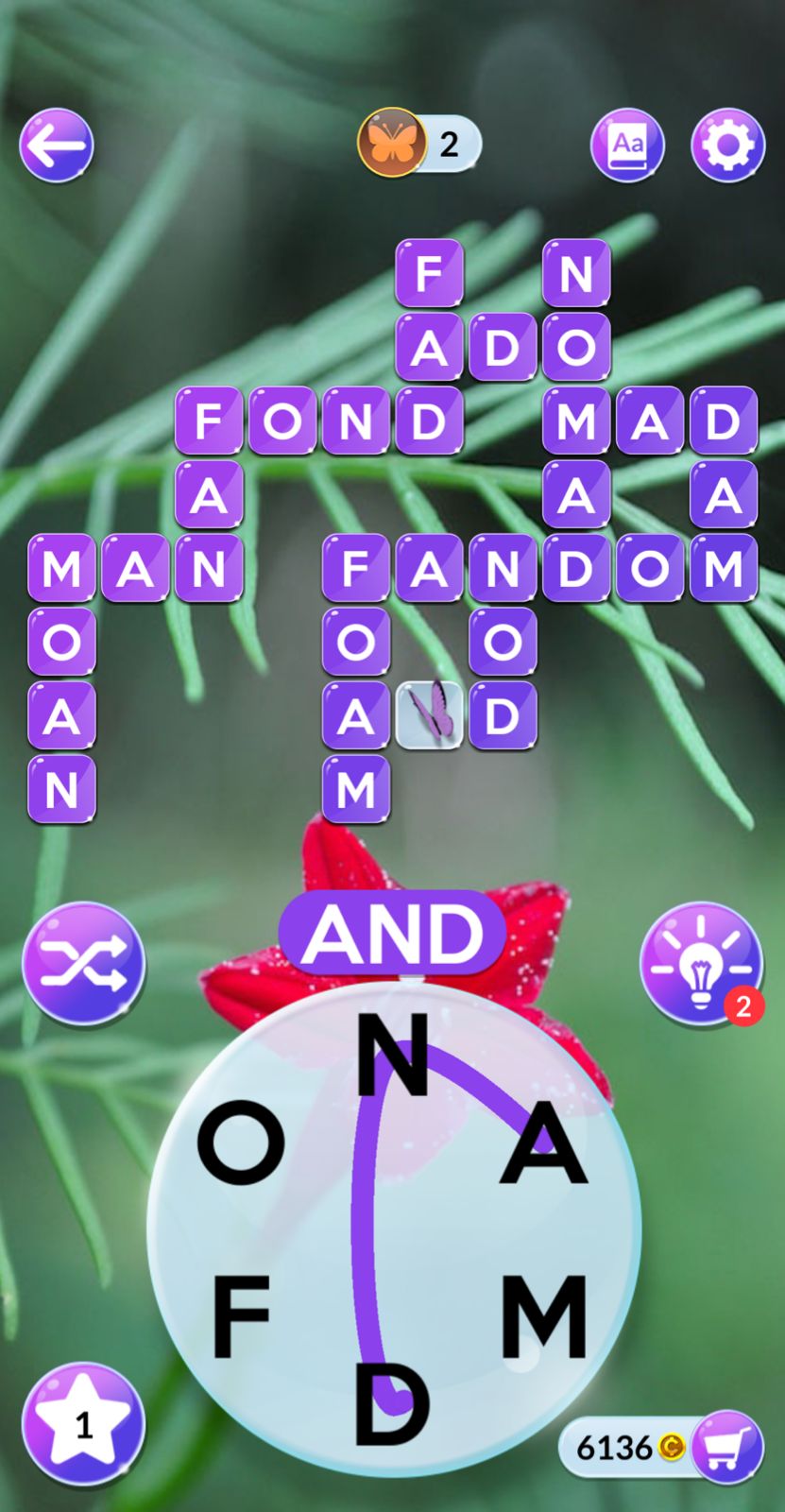785x1512 pixels.
Task: Open the star bonus words button
Action: point(83,1424)
